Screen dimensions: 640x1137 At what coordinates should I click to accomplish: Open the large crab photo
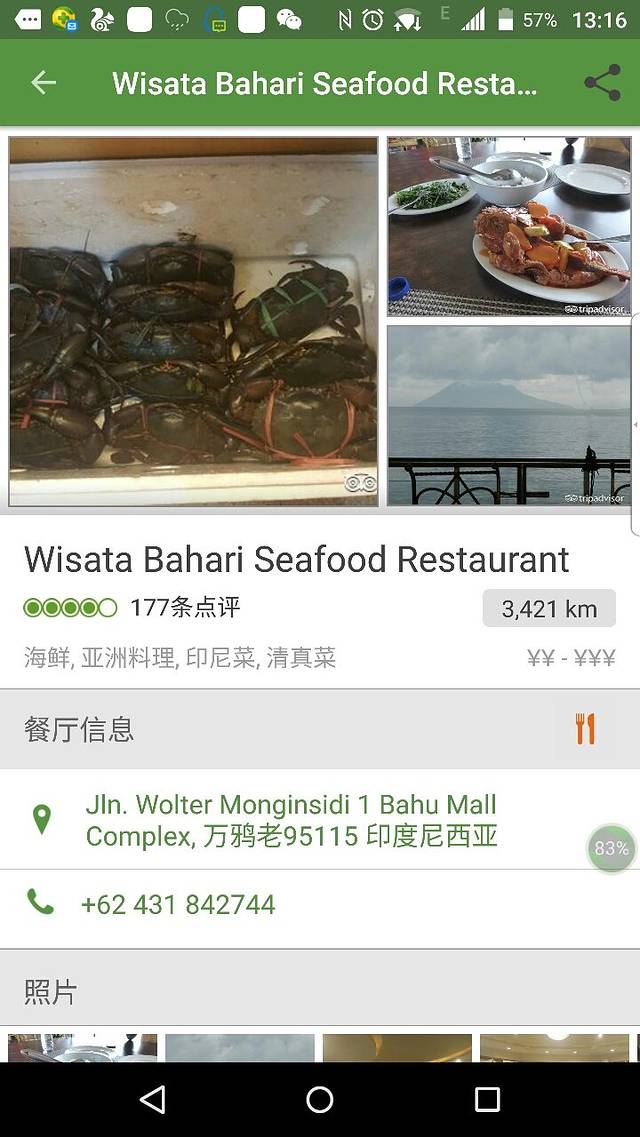194,321
